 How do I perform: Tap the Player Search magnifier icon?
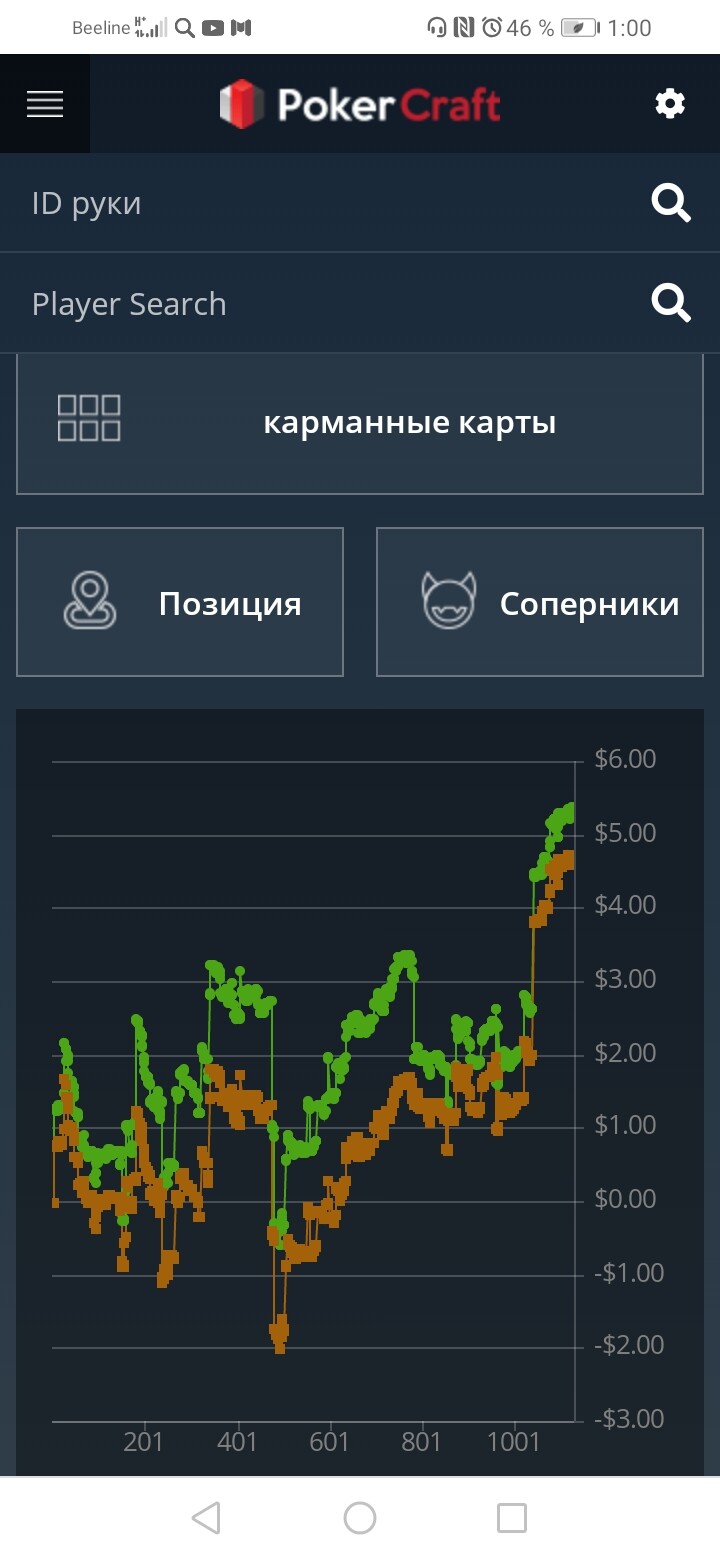[671, 303]
